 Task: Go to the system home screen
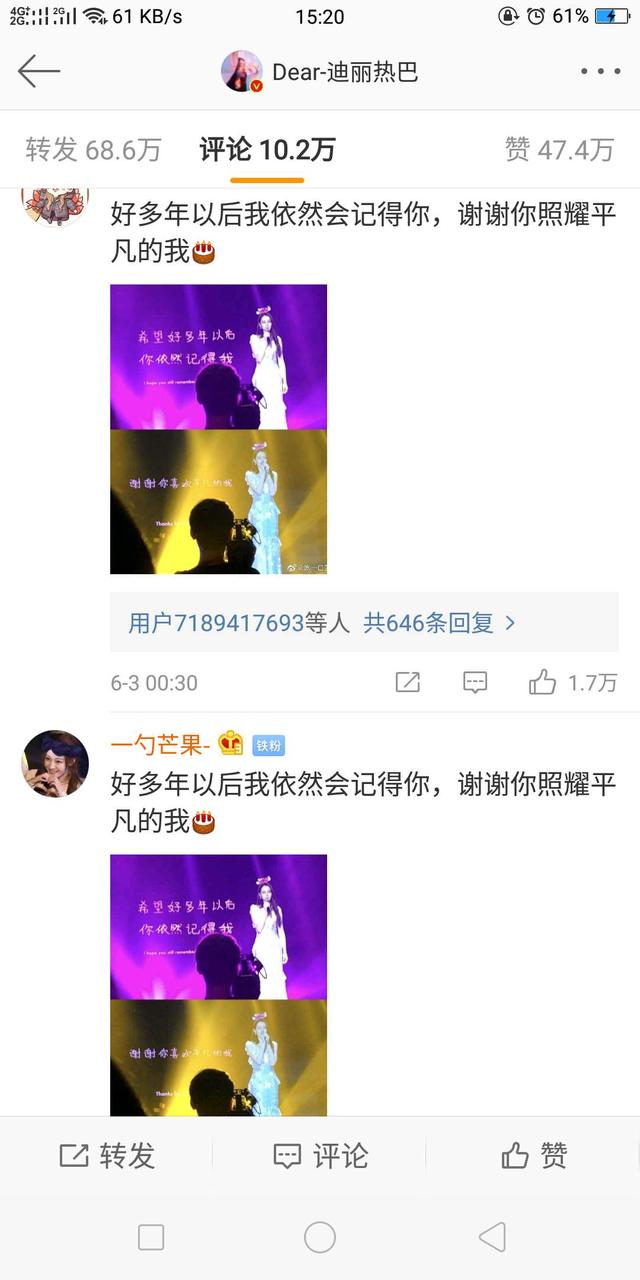[x=320, y=1238]
